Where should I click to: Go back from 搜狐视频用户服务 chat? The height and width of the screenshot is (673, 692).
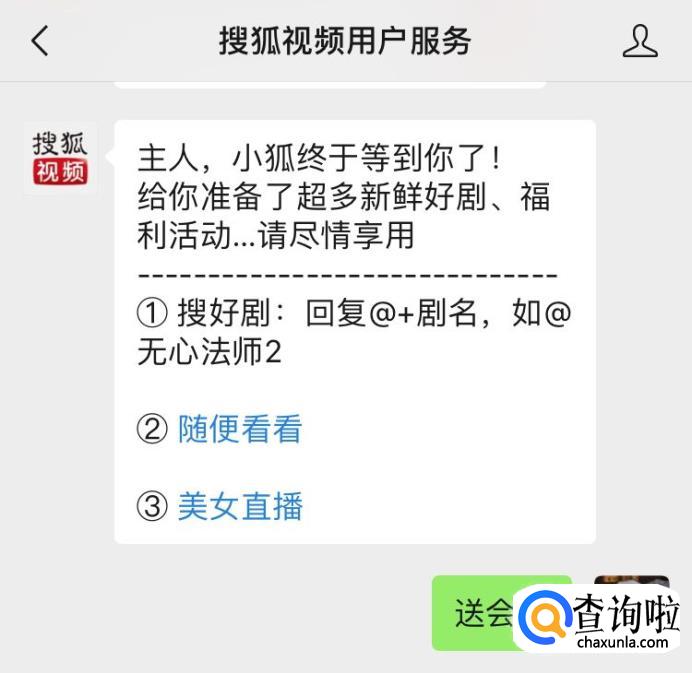tap(40, 41)
